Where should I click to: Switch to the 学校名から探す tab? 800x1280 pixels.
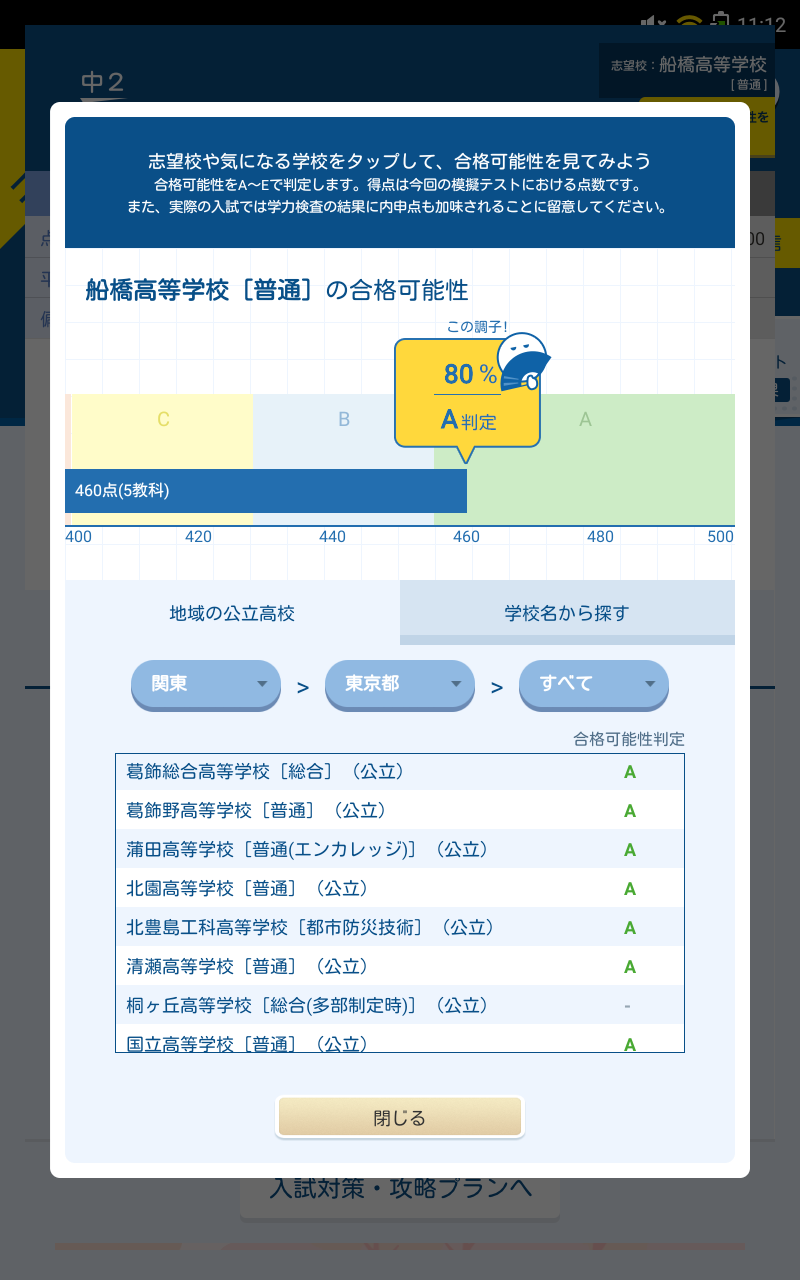pyautogui.click(x=567, y=613)
